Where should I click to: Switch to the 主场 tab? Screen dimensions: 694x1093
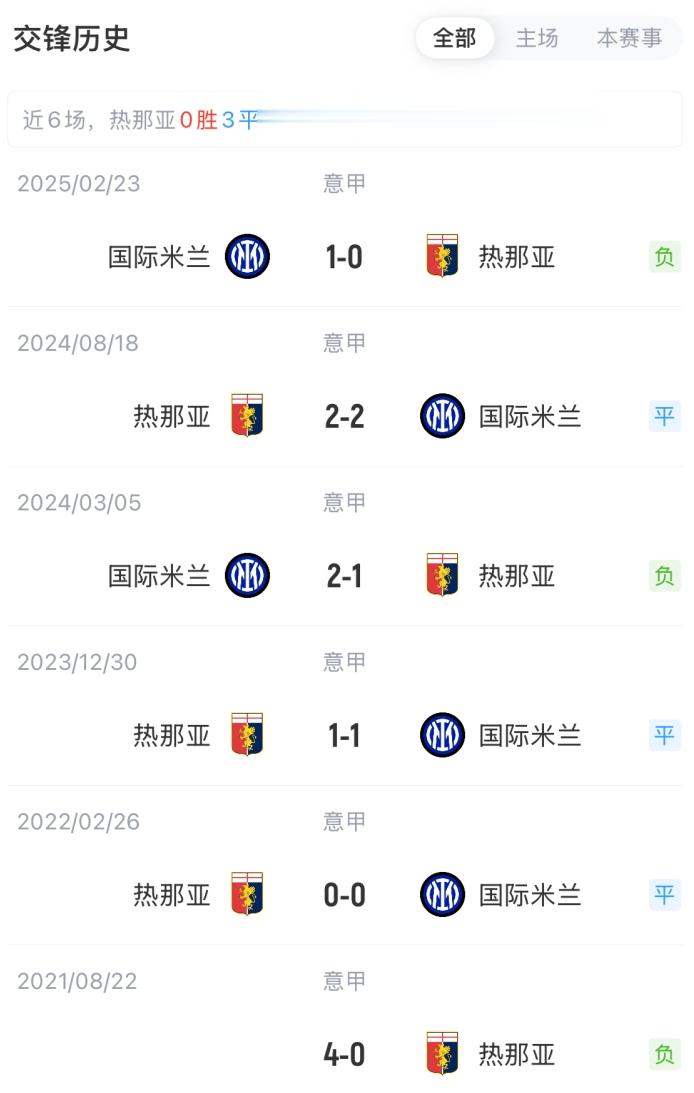[x=537, y=38]
